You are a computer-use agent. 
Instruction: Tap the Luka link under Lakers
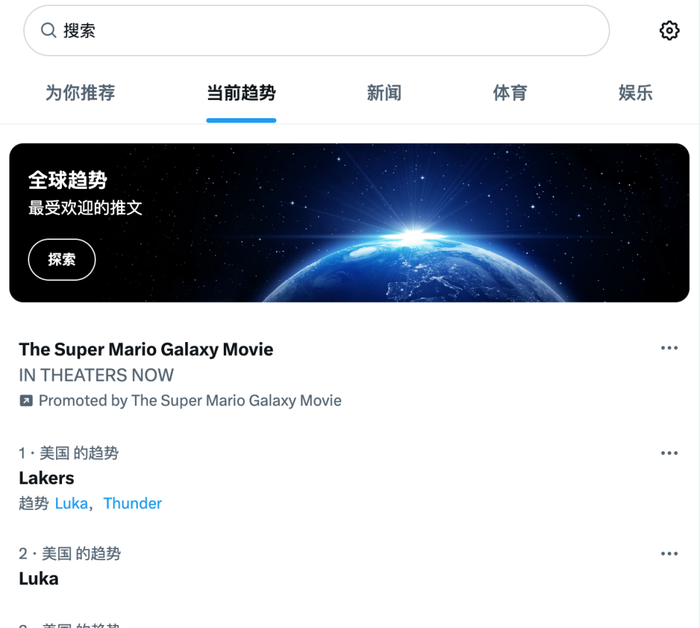click(71, 503)
